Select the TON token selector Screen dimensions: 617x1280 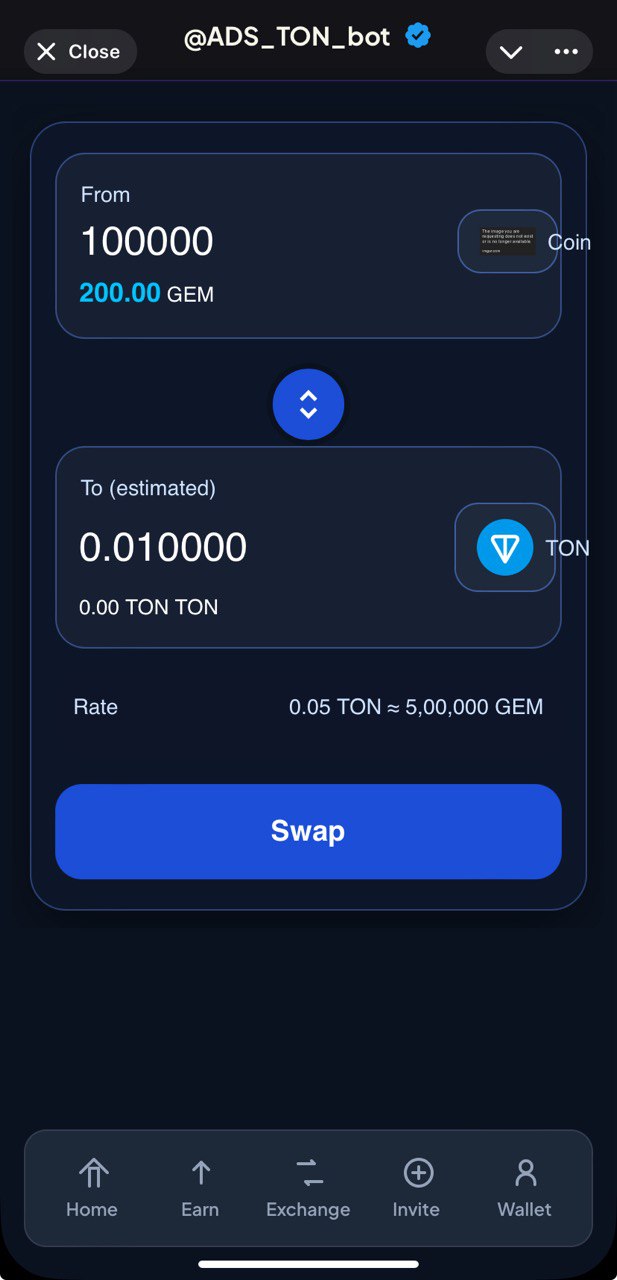click(505, 547)
